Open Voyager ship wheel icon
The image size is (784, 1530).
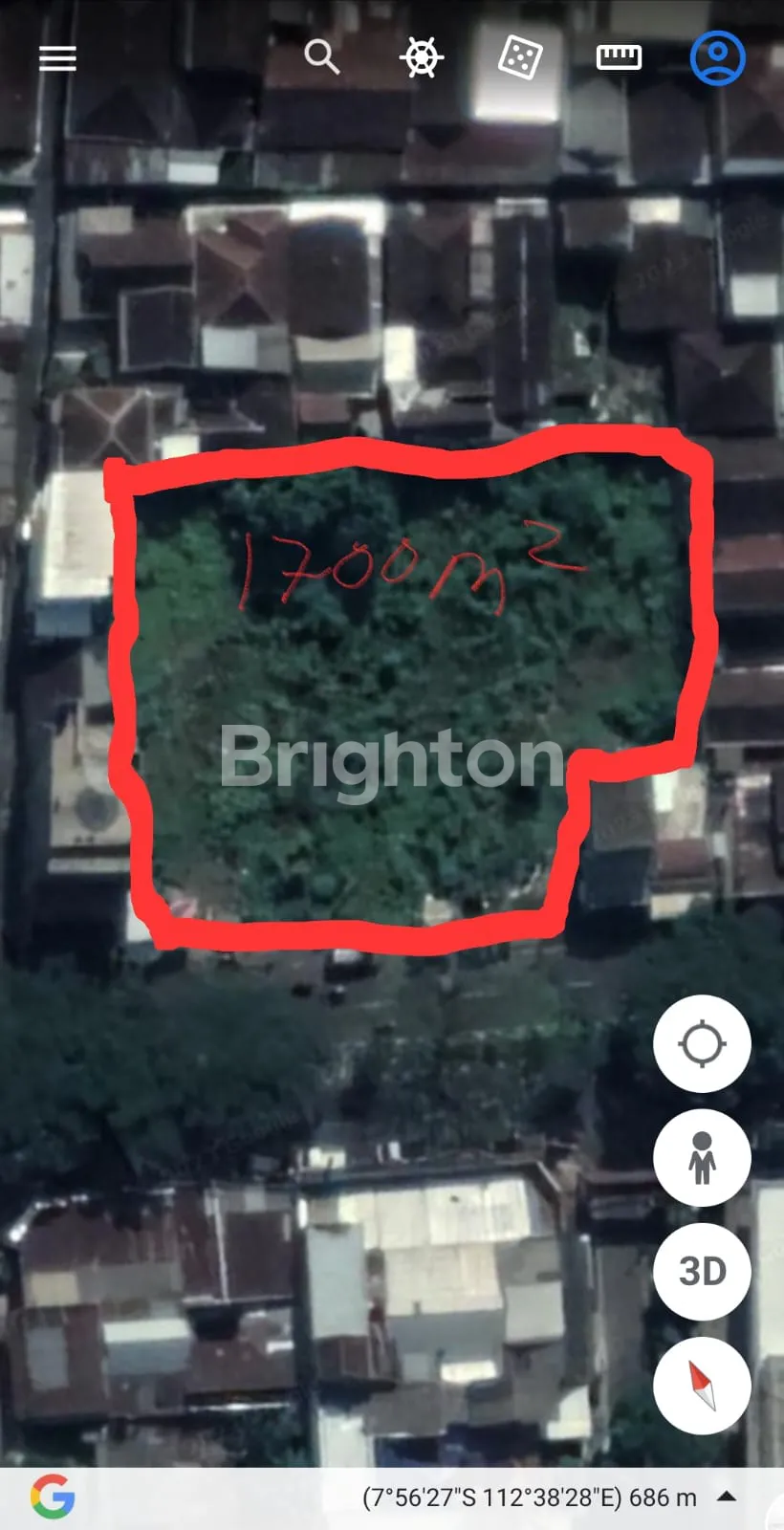coord(421,57)
